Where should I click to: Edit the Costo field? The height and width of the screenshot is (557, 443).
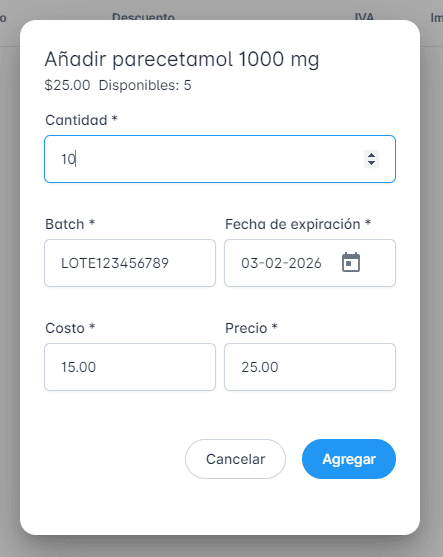(x=130, y=367)
